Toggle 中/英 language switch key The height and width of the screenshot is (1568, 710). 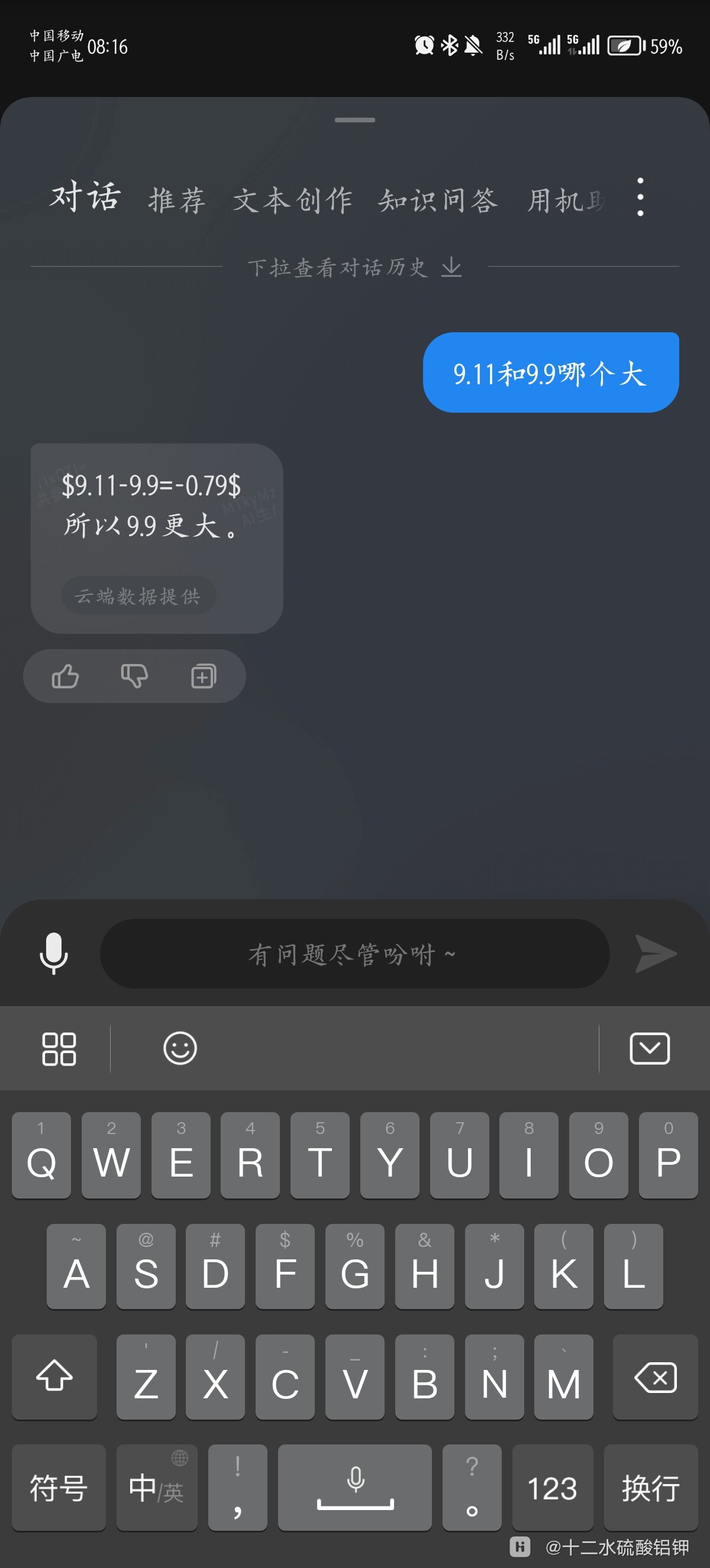tap(156, 1489)
